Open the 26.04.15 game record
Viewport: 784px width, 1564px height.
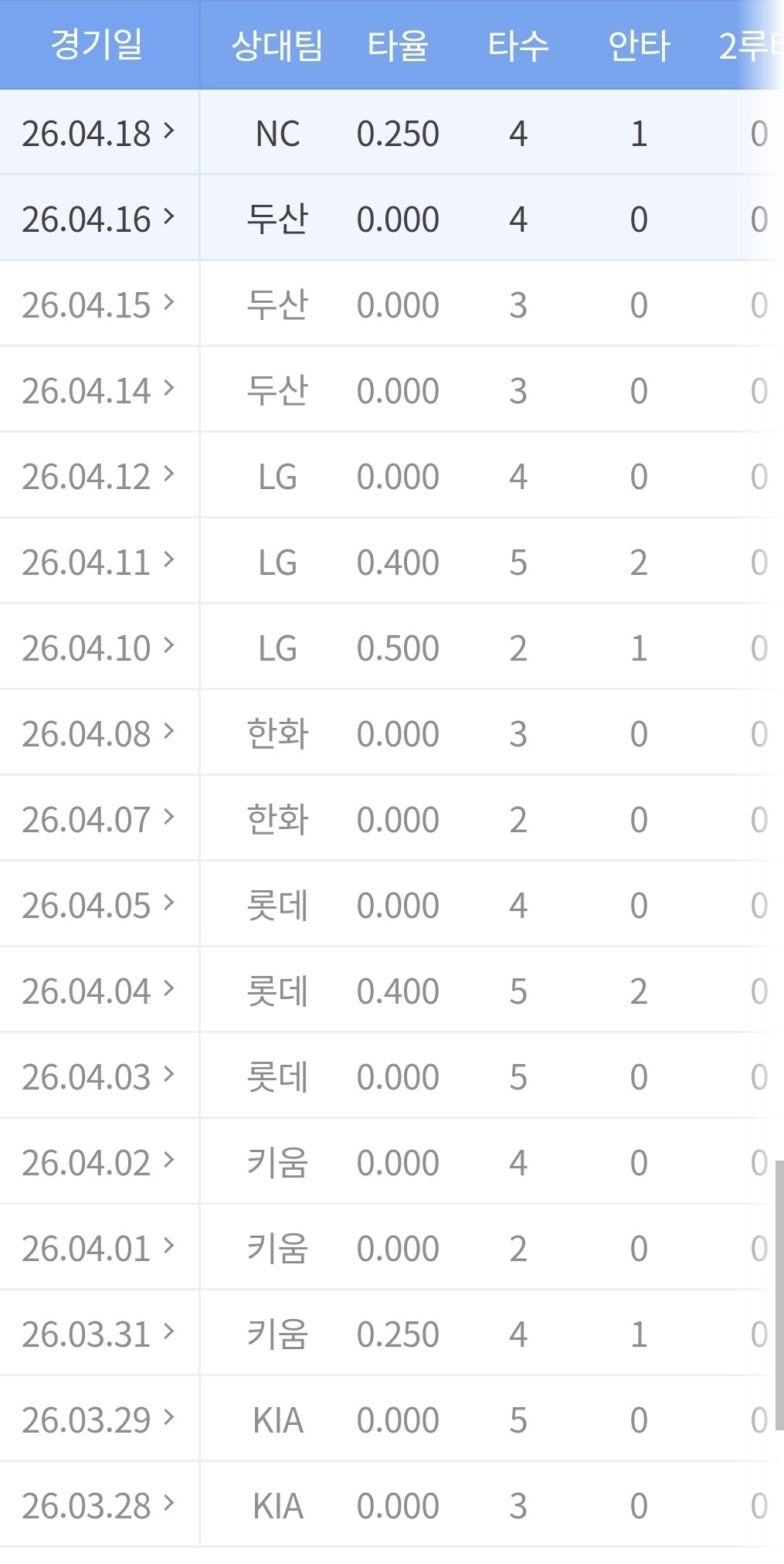(x=98, y=305)
